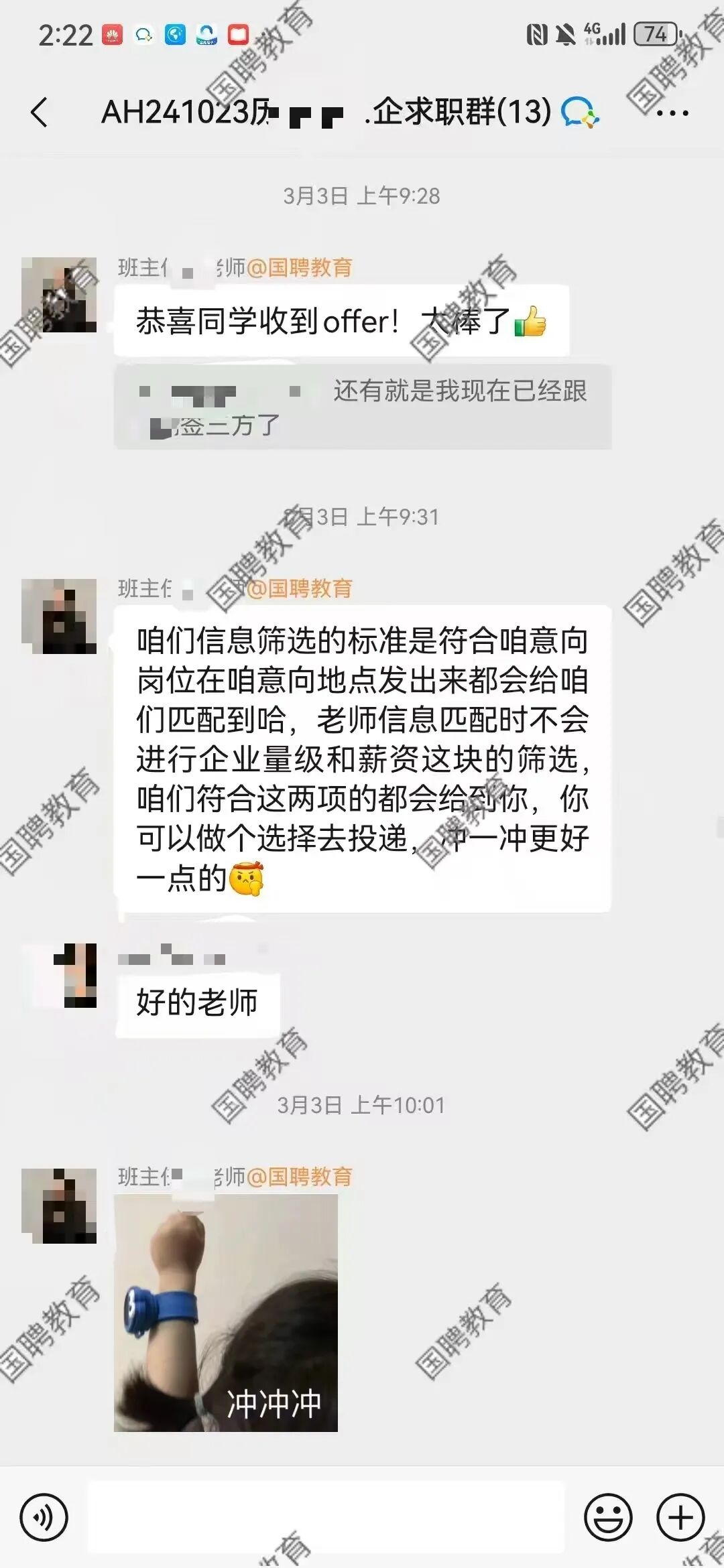Open the plus attachments menu
This screenshot has width=724, height=1568.
[680, 1518]
